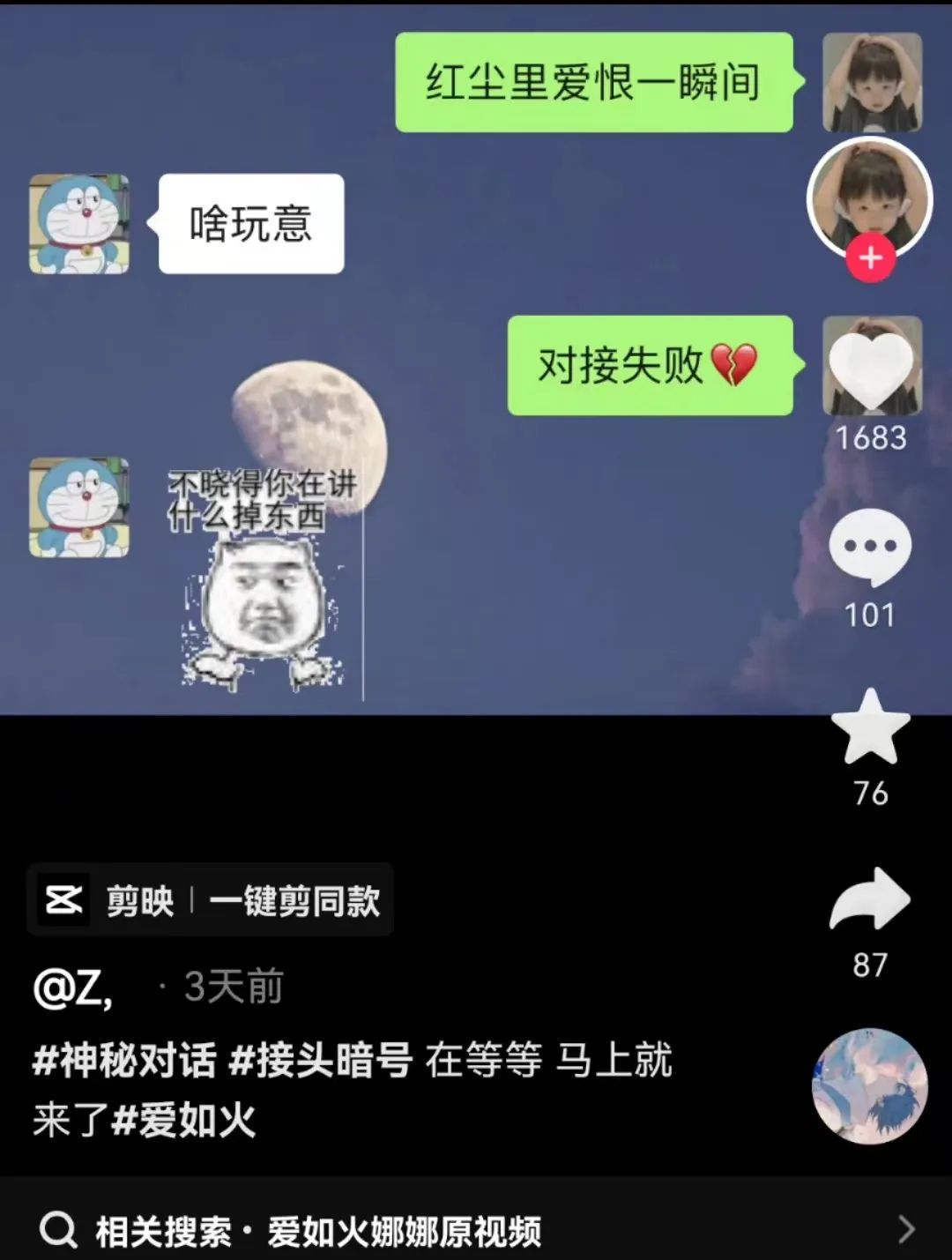952x1260 pixels.
Task: Open the comments section
Action: (x=870, y=548)
